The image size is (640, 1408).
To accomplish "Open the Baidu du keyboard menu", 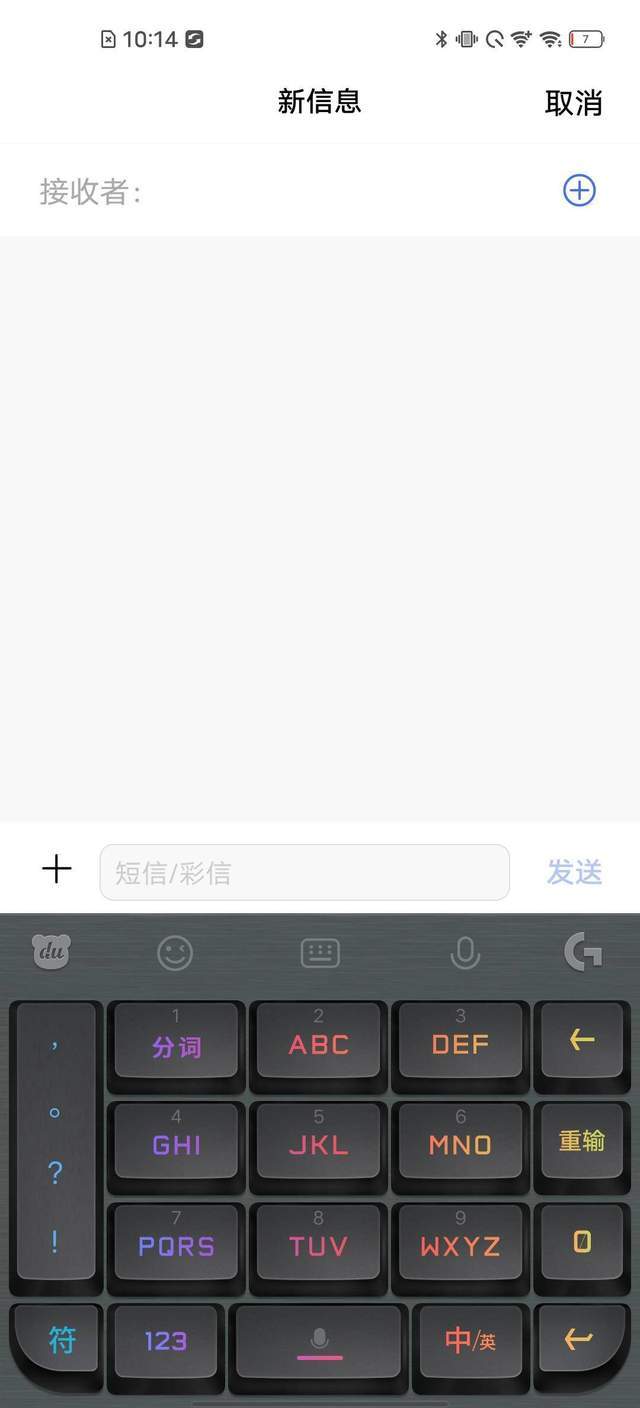I will click(51, 951).
